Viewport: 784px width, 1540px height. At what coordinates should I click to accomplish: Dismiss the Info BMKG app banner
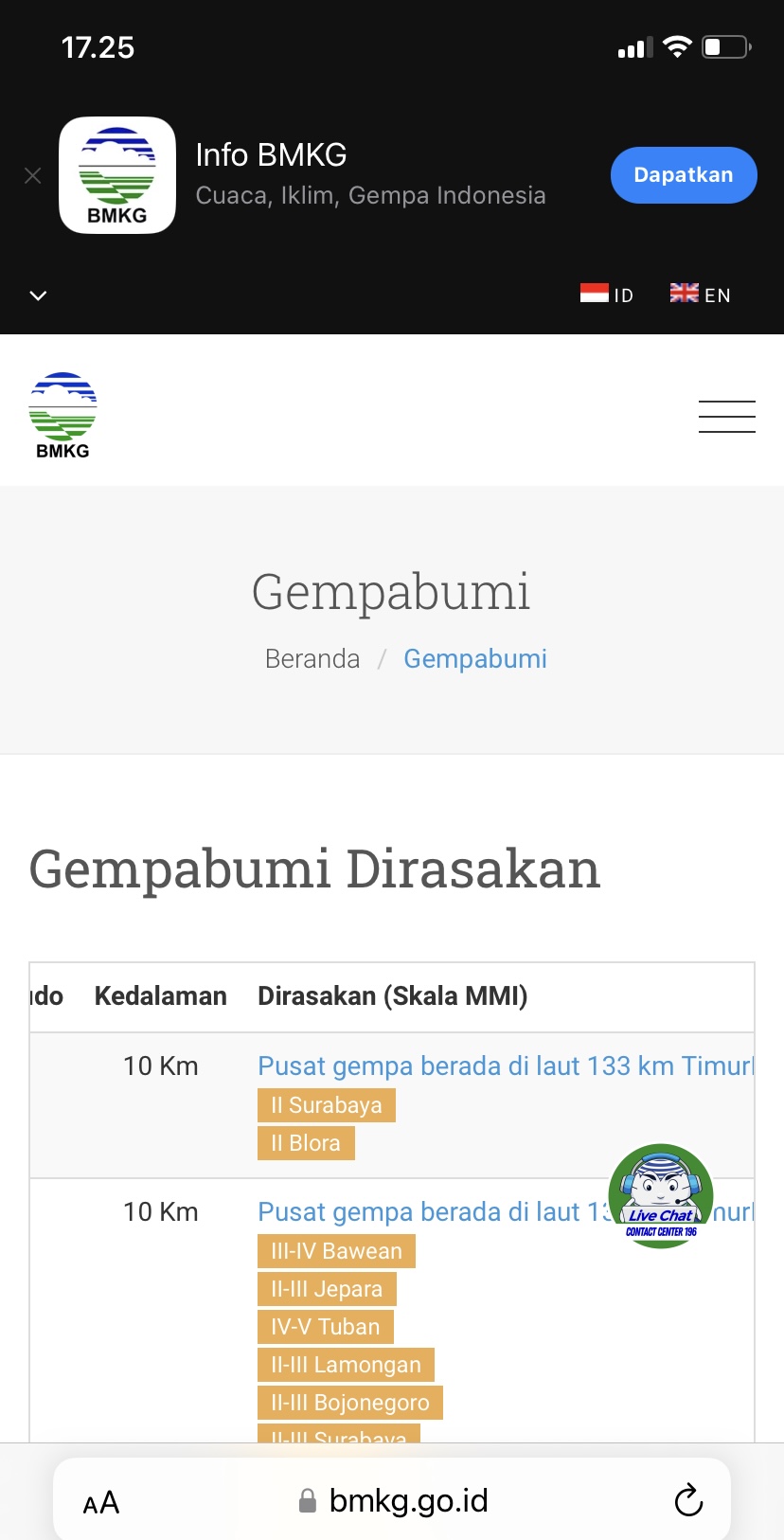(33, 176)
